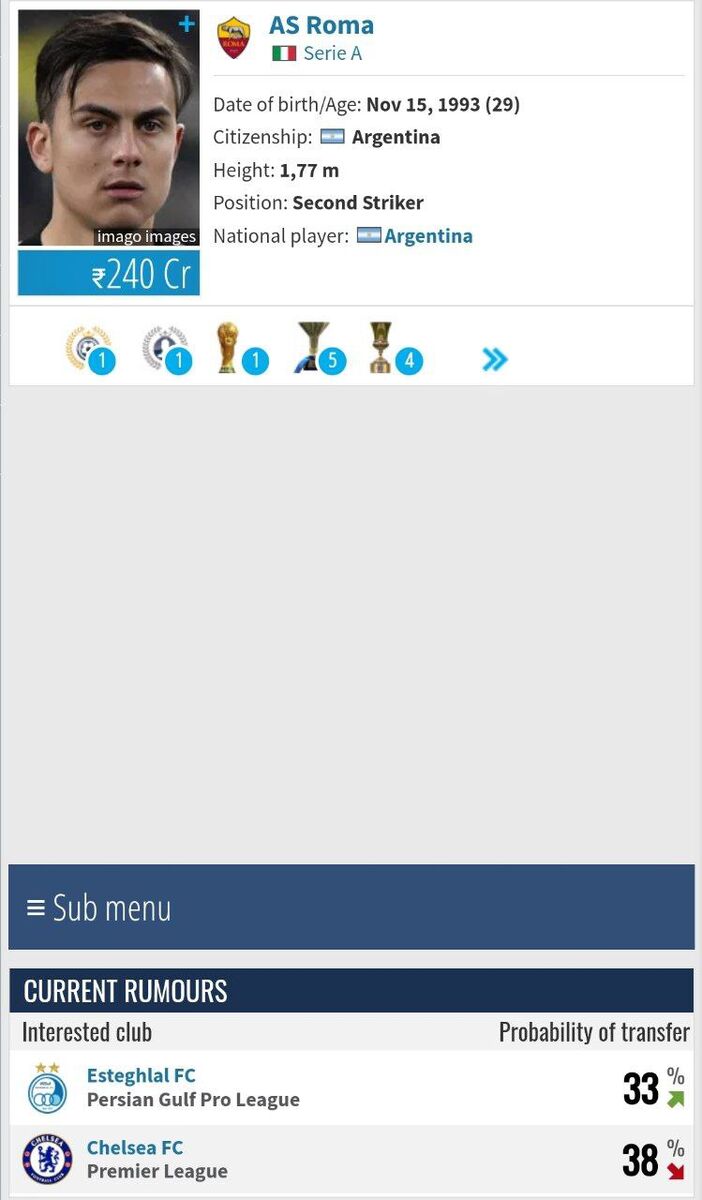Open the Esteghlal FC club link
This screenshot has width=702, height=1200.
coord(141,1076)
